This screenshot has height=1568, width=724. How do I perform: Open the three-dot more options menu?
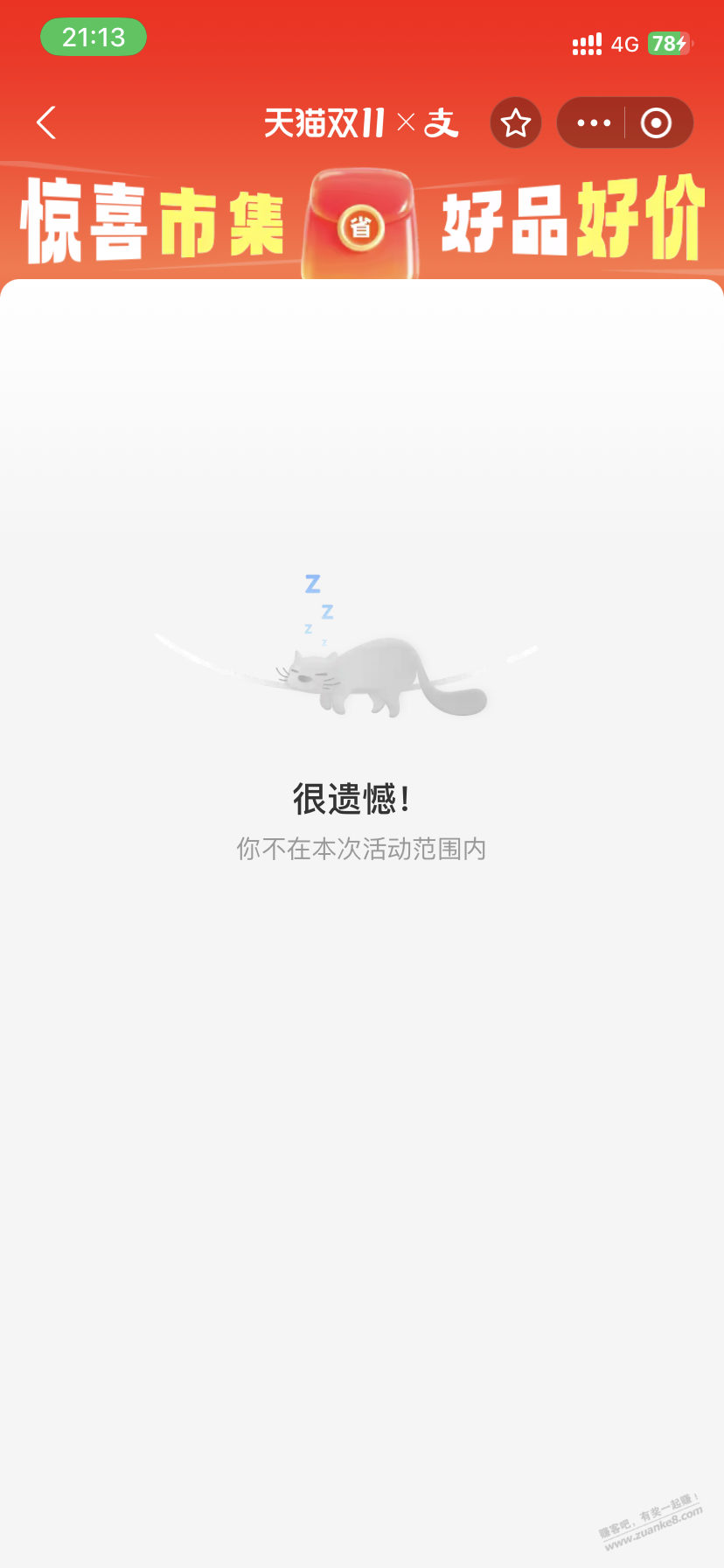(594, 122)
